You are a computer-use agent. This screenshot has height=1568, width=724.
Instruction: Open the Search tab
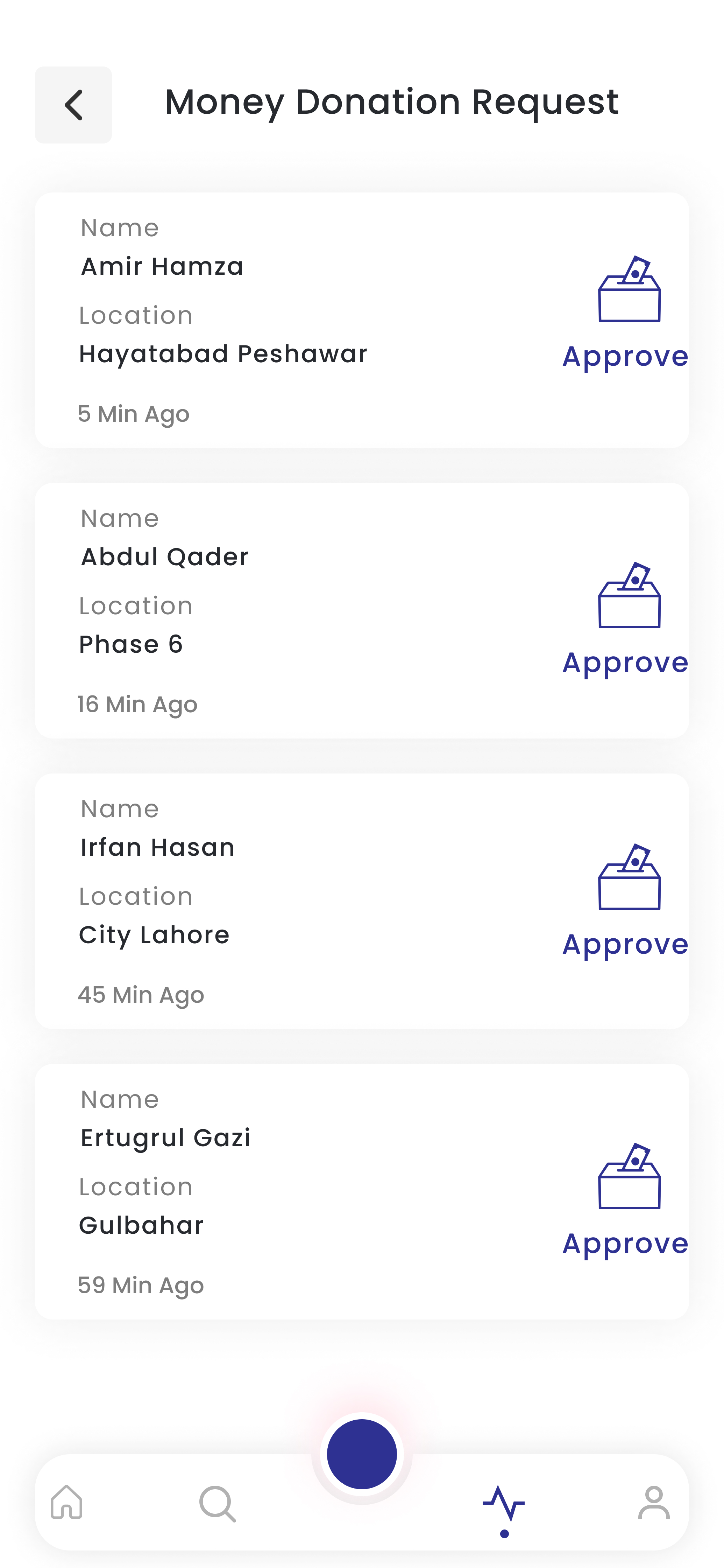coord(217,1504)
